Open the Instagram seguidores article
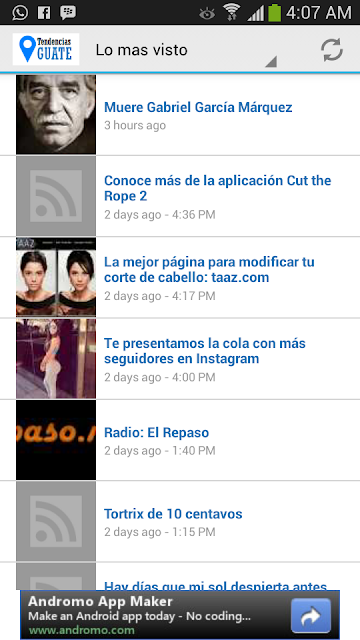 (x=180, y=358)
